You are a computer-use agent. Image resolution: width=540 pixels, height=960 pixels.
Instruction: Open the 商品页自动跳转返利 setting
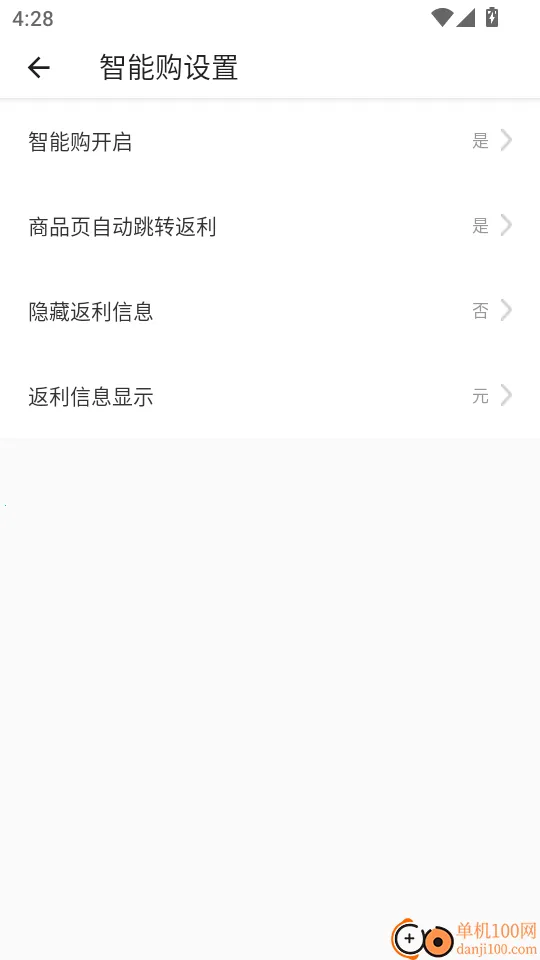tap(270, 226)
